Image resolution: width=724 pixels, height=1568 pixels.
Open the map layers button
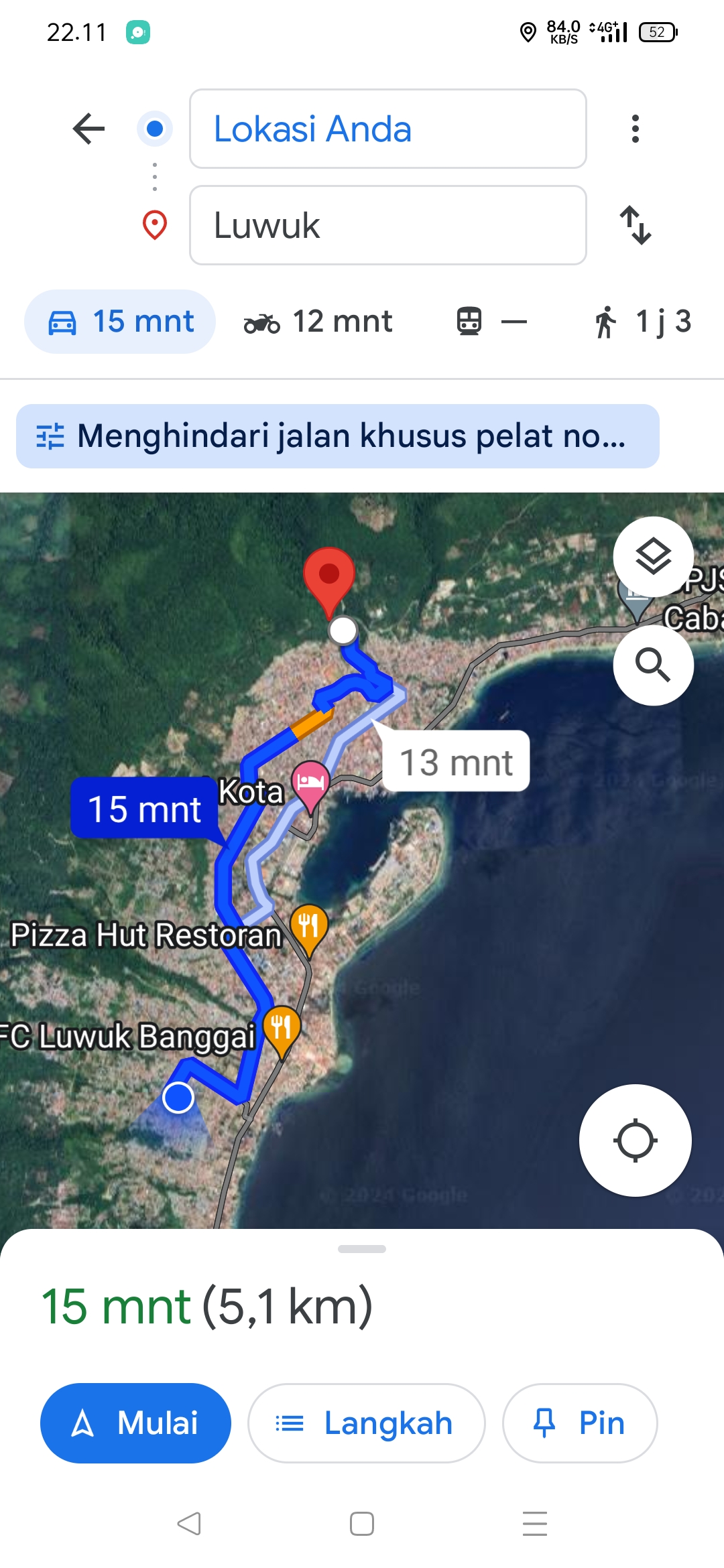[653, 557]
